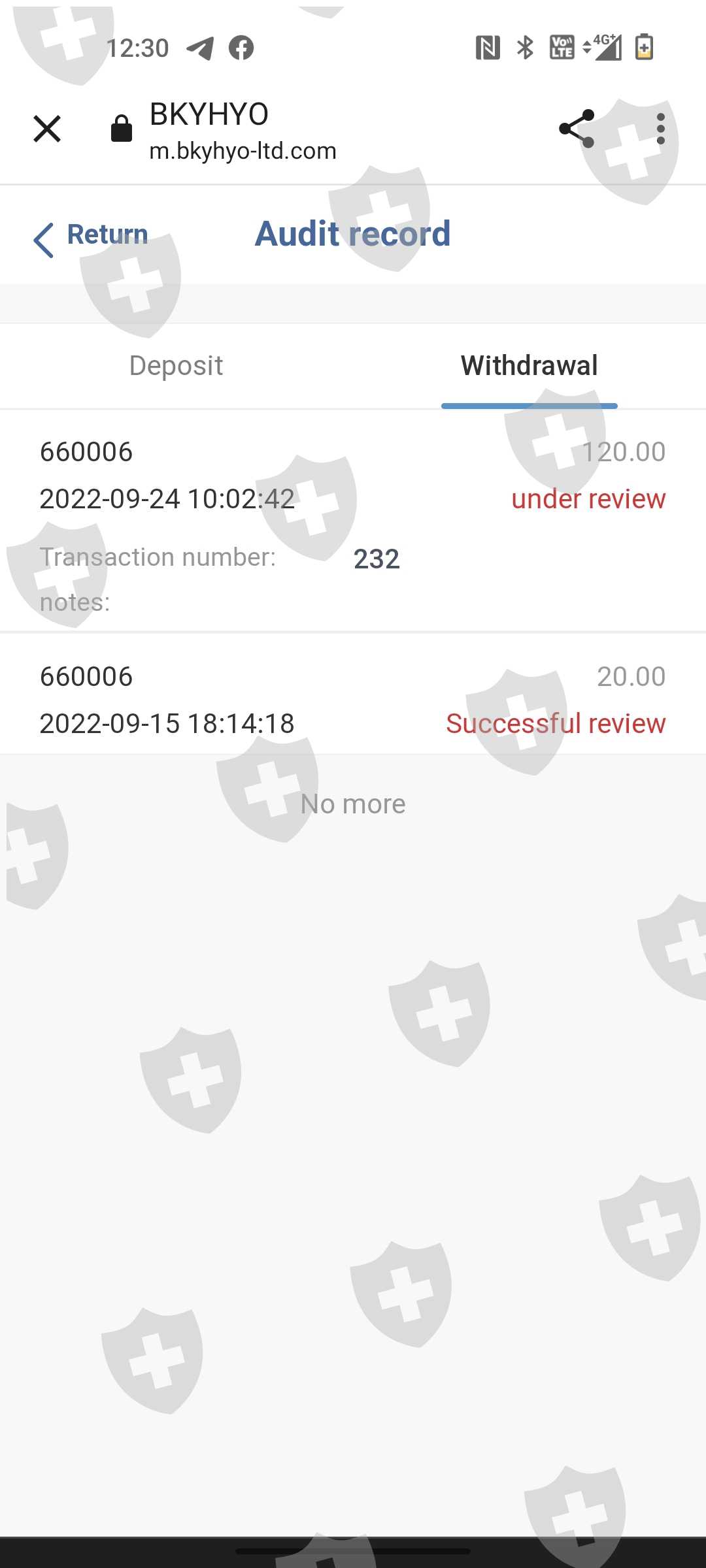The image size is (706, 1568).
Task: Switch to the Deposit tab
Action: (176, 366)
